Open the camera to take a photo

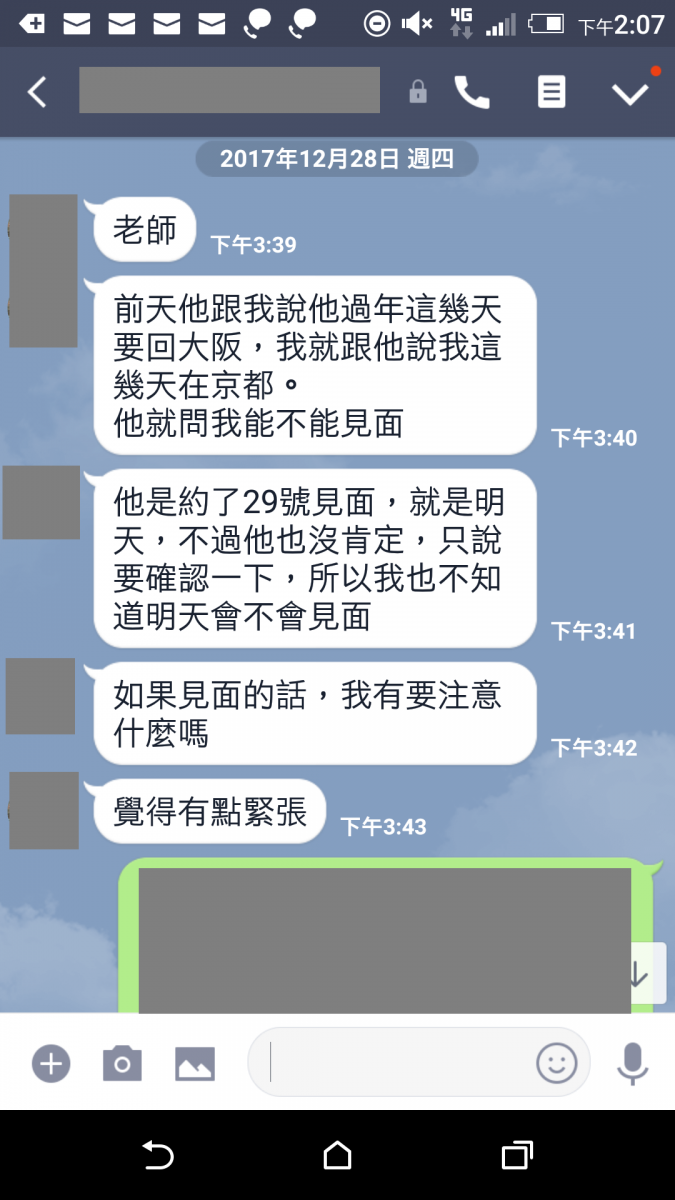pos(122,1063)
